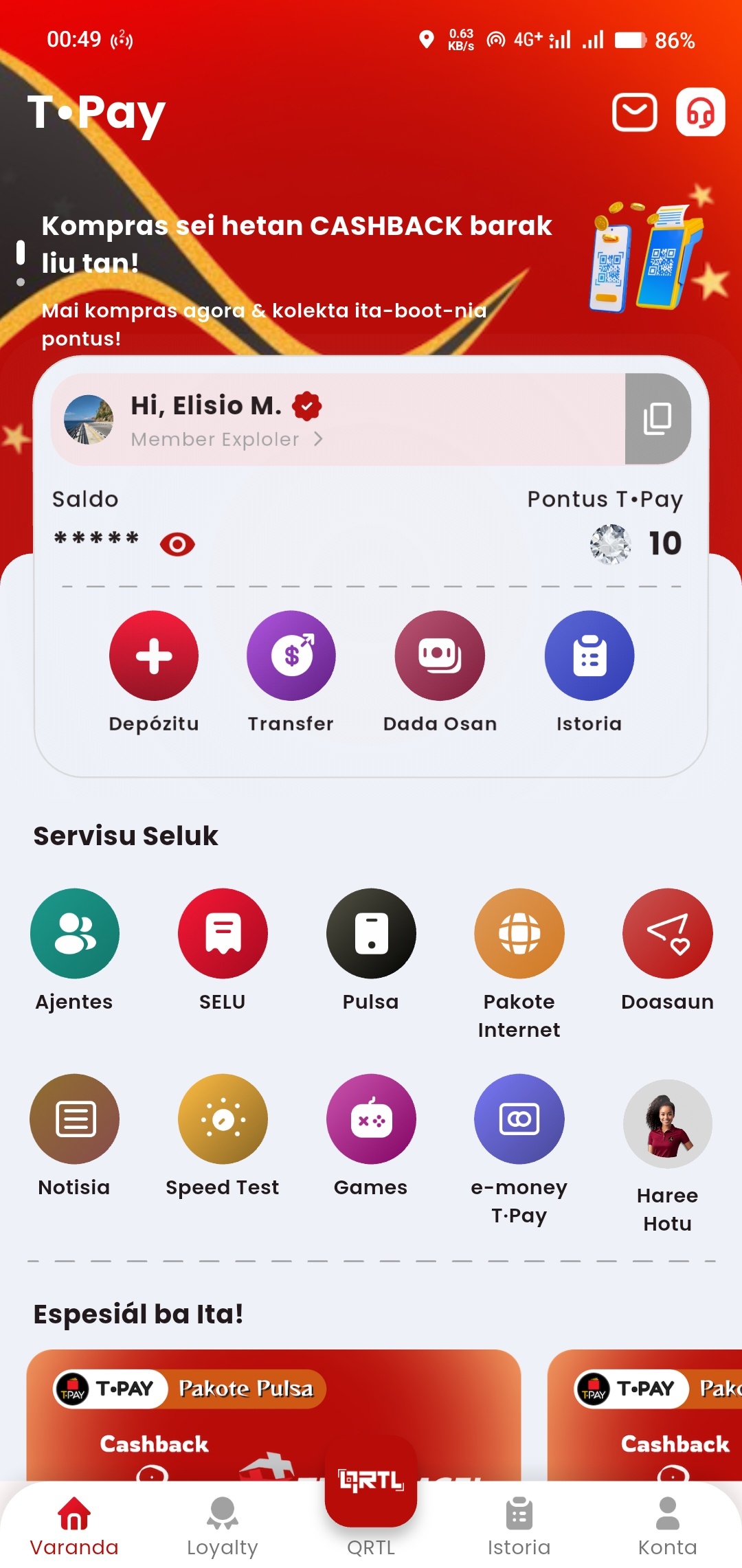Toggle the eye to show Saldo balance
This screenshot has height=1568, width=742.
177,543
